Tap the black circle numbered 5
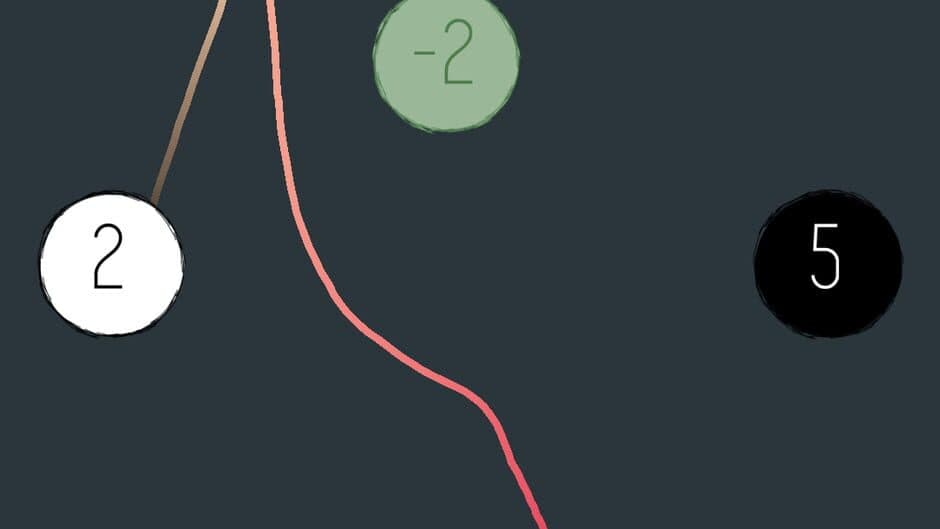 point(827,262)
